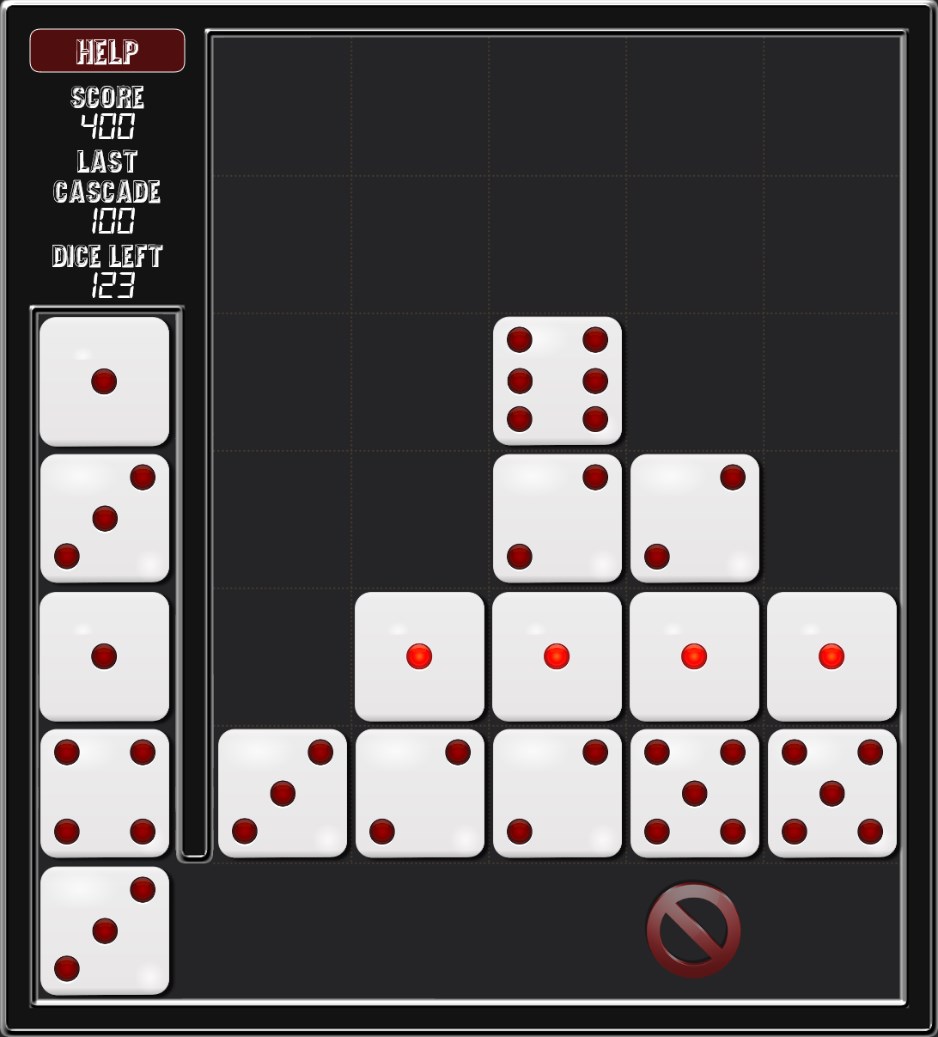Open the Help screen
The height and width of the screenshot is (1037, 938).
click(107, 51)
